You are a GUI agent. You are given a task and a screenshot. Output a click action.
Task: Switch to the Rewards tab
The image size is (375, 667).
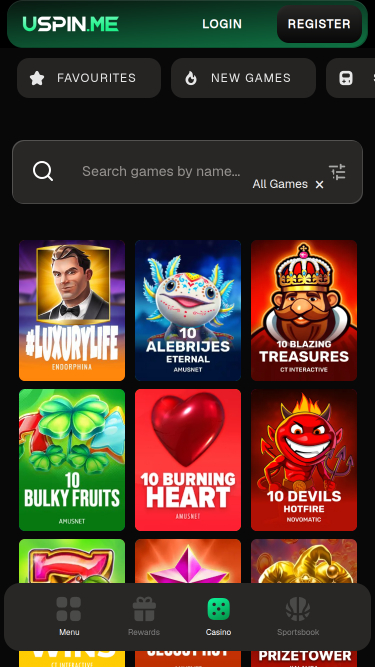coord(144,616)
